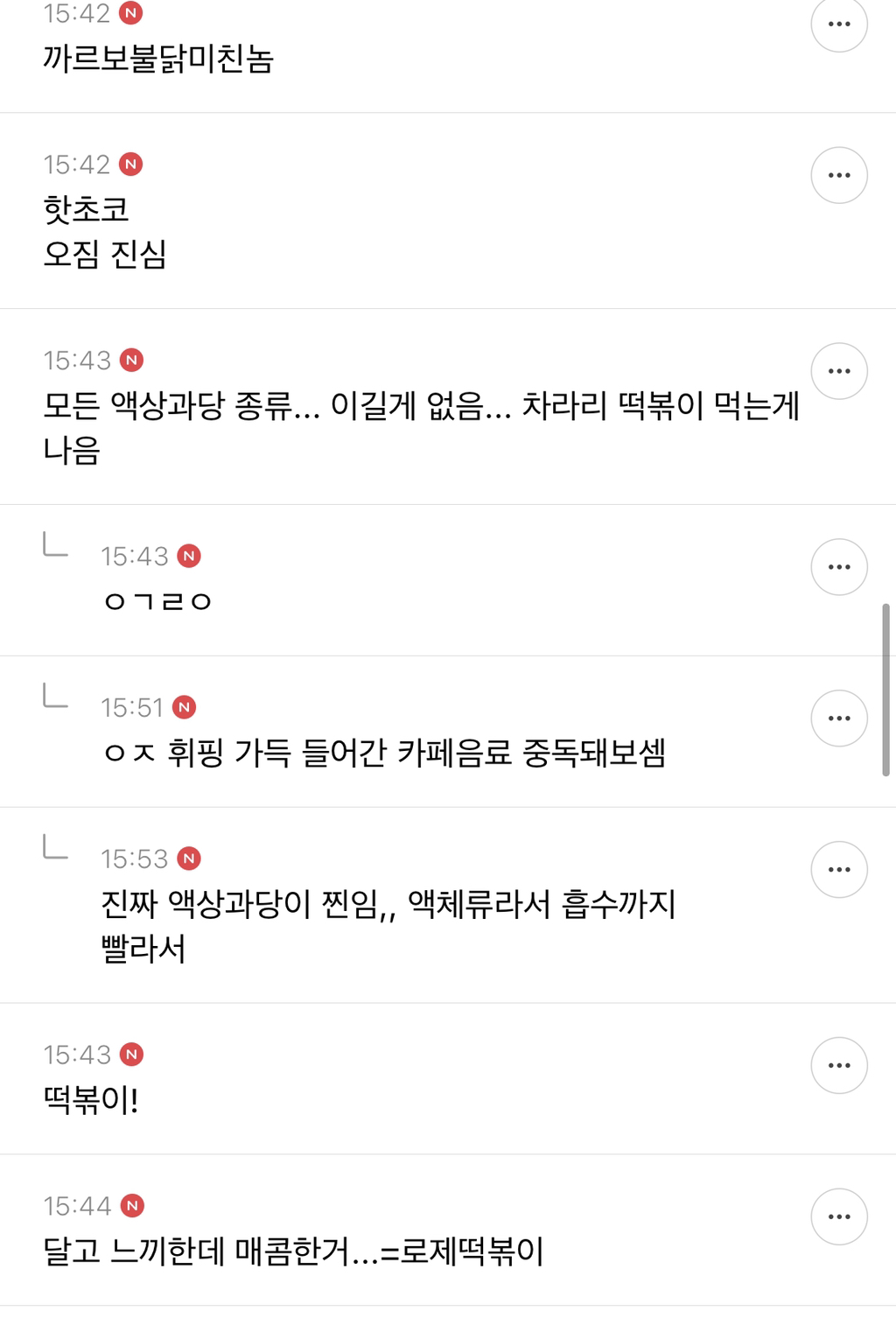
Task: Open options menu on 모든 액상과당 종류 comment
Action: (838, 371)
